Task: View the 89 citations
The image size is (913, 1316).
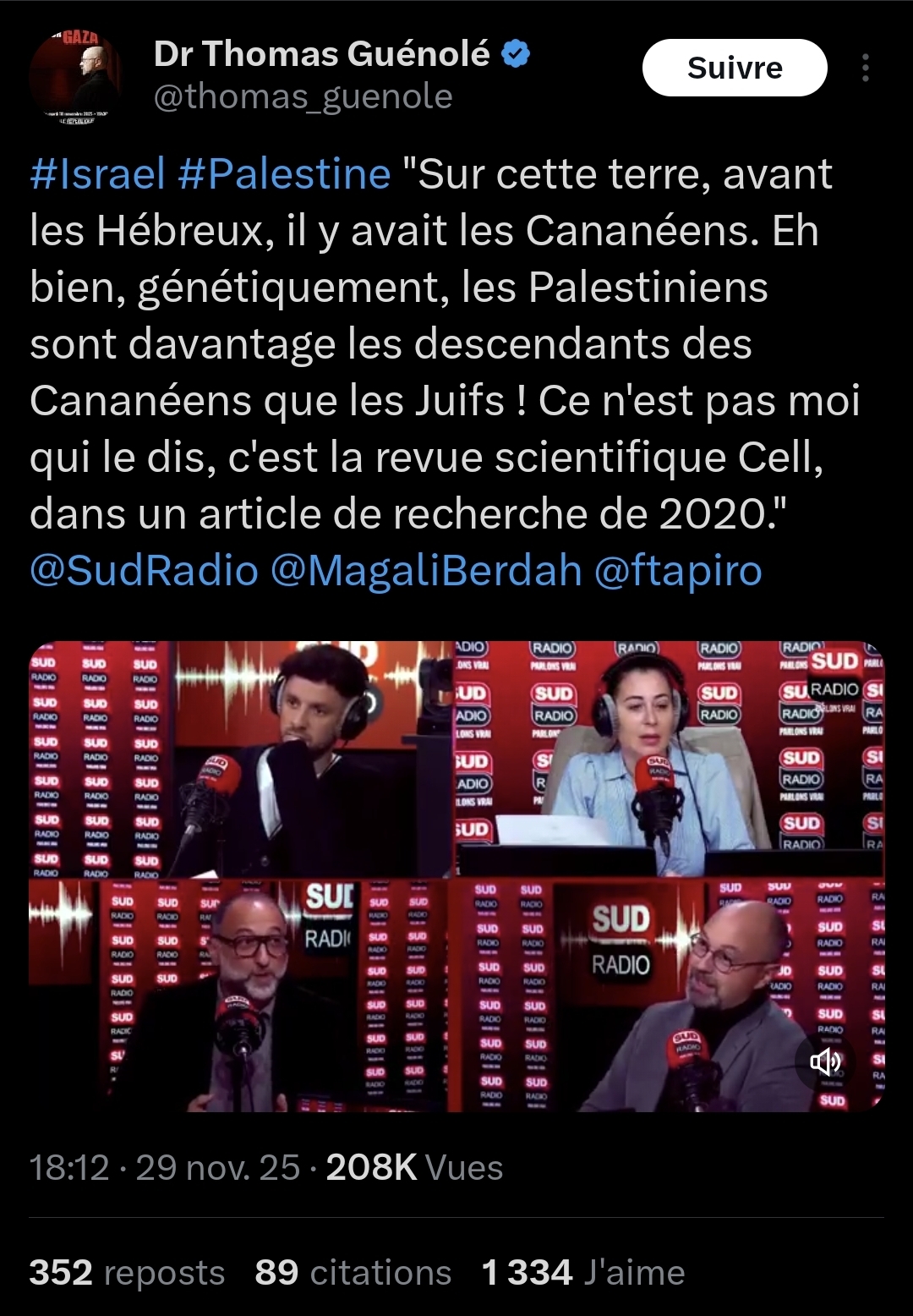Action: 353,1272
